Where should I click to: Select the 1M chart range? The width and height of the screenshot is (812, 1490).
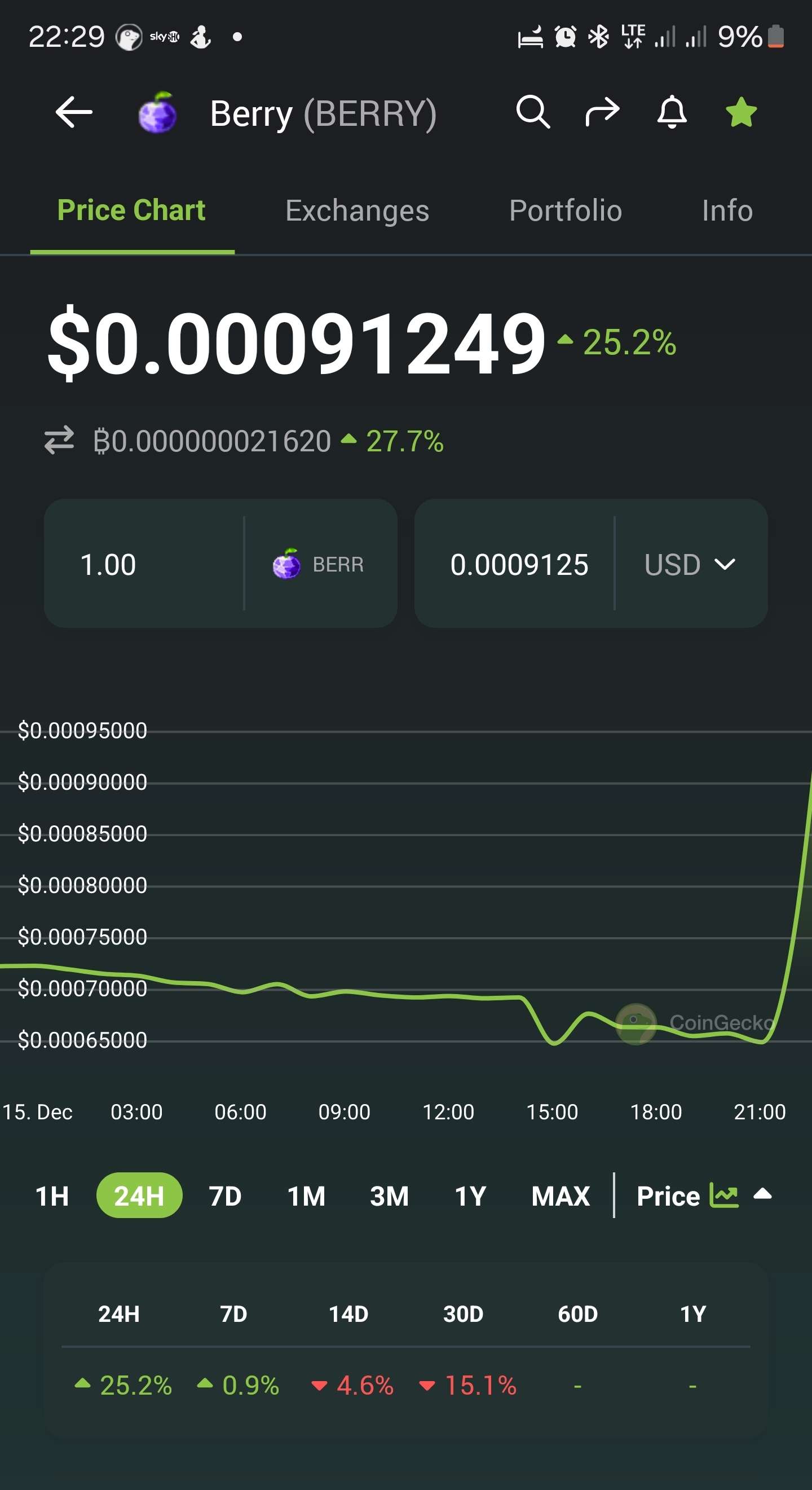(x=306, y=1195)
